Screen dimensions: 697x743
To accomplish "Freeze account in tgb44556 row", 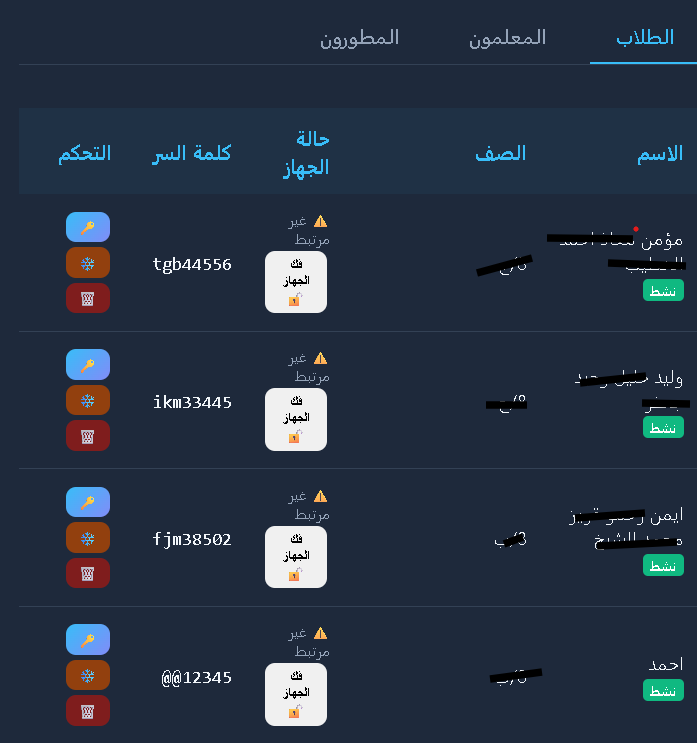I will (88, 263).
